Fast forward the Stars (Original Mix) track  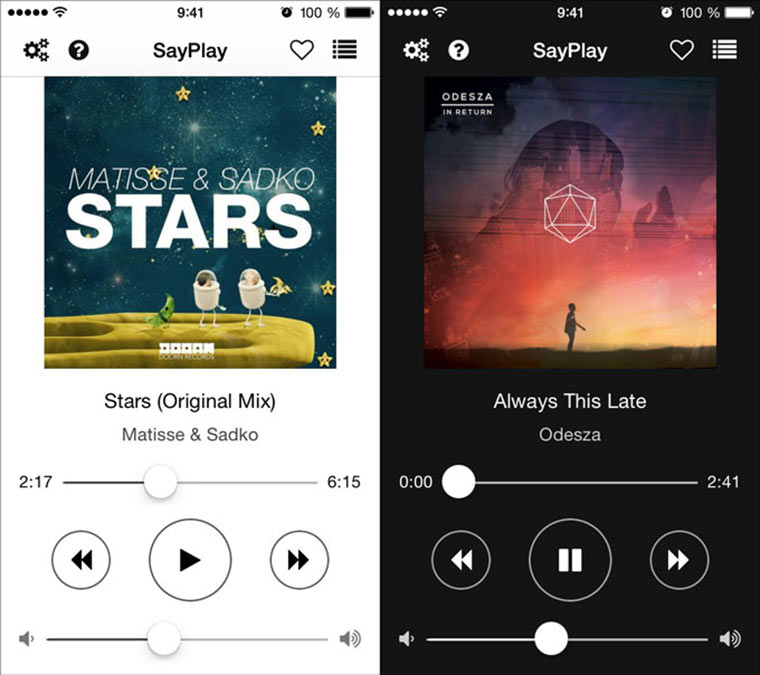(x=299, y=560)
